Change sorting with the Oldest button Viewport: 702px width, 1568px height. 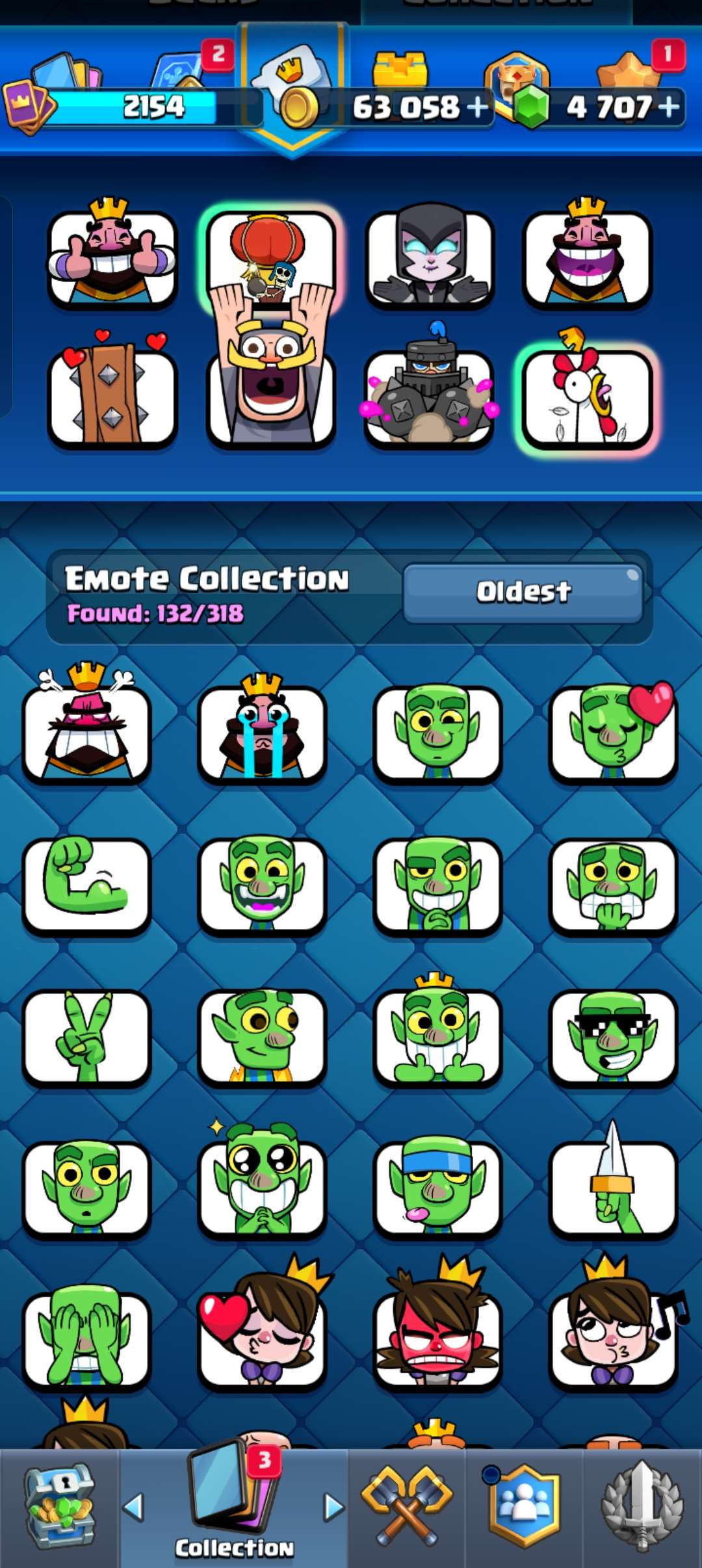pyautogui.click(x=523, y=592)
